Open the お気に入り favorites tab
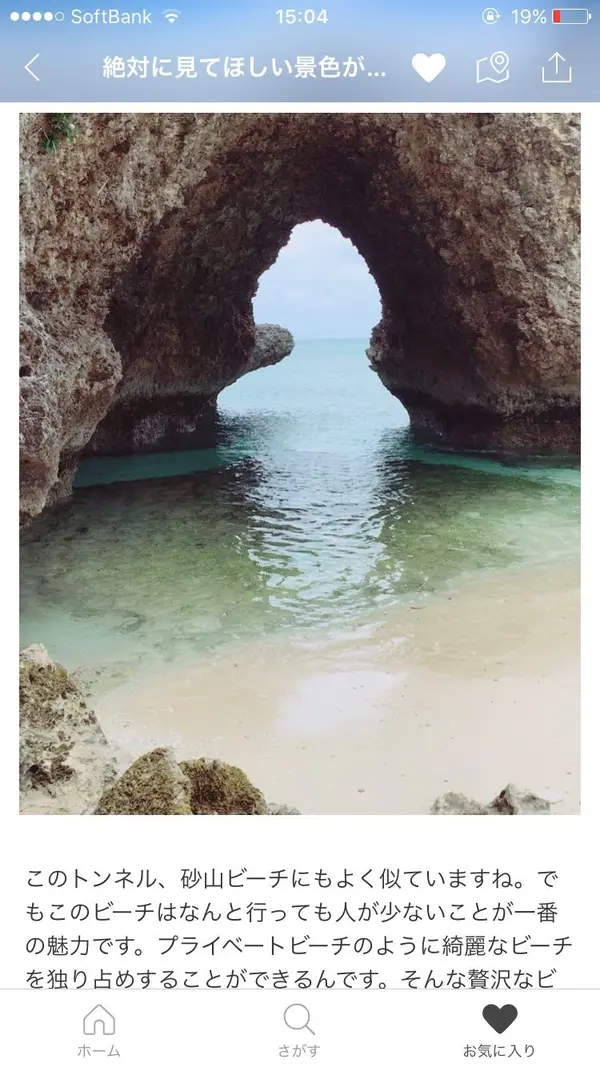Screen dimensions: 600x1067 tap(499, 1031)
